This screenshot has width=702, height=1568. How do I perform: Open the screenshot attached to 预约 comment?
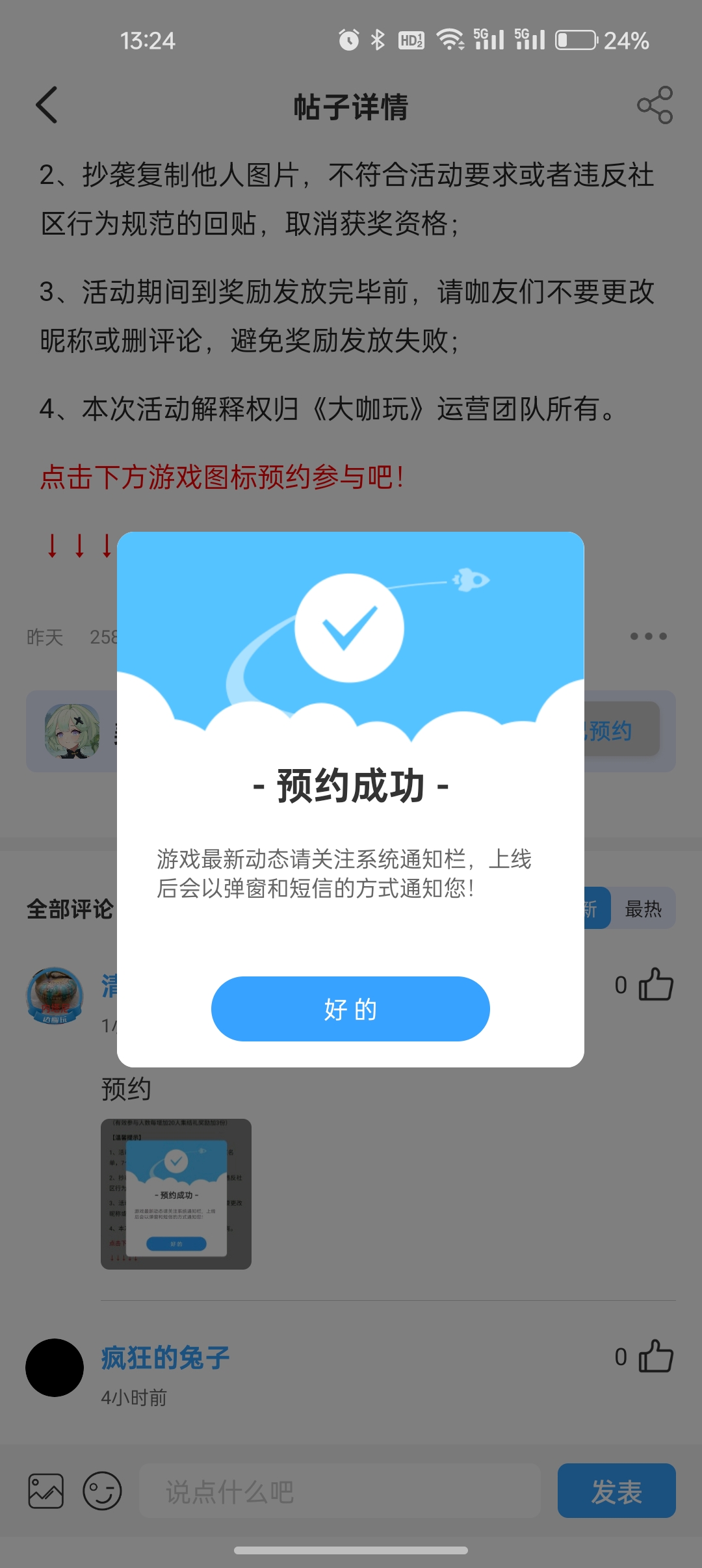(x=176, y=1194)
